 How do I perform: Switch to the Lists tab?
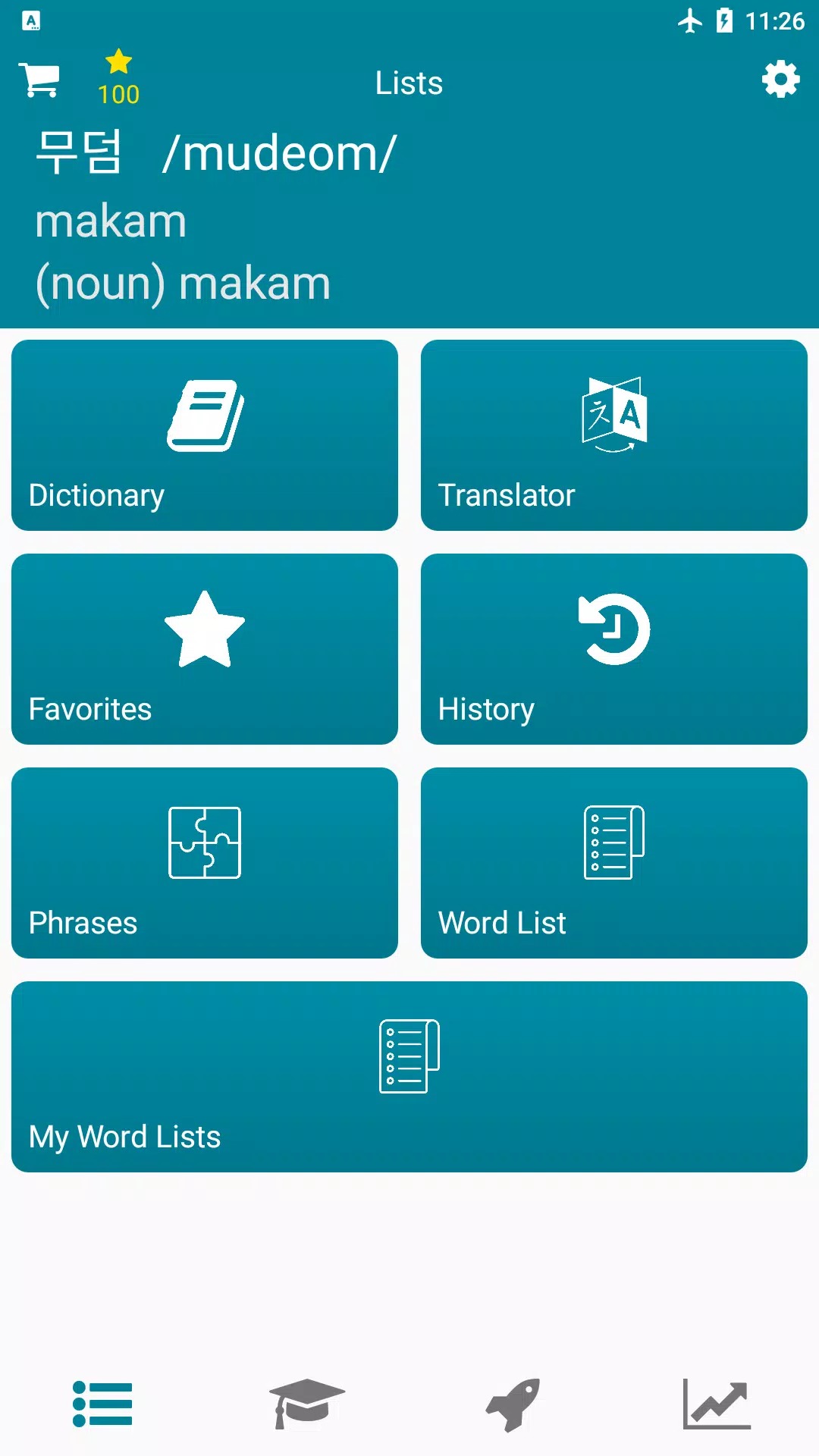click(x=102, y=1404)
